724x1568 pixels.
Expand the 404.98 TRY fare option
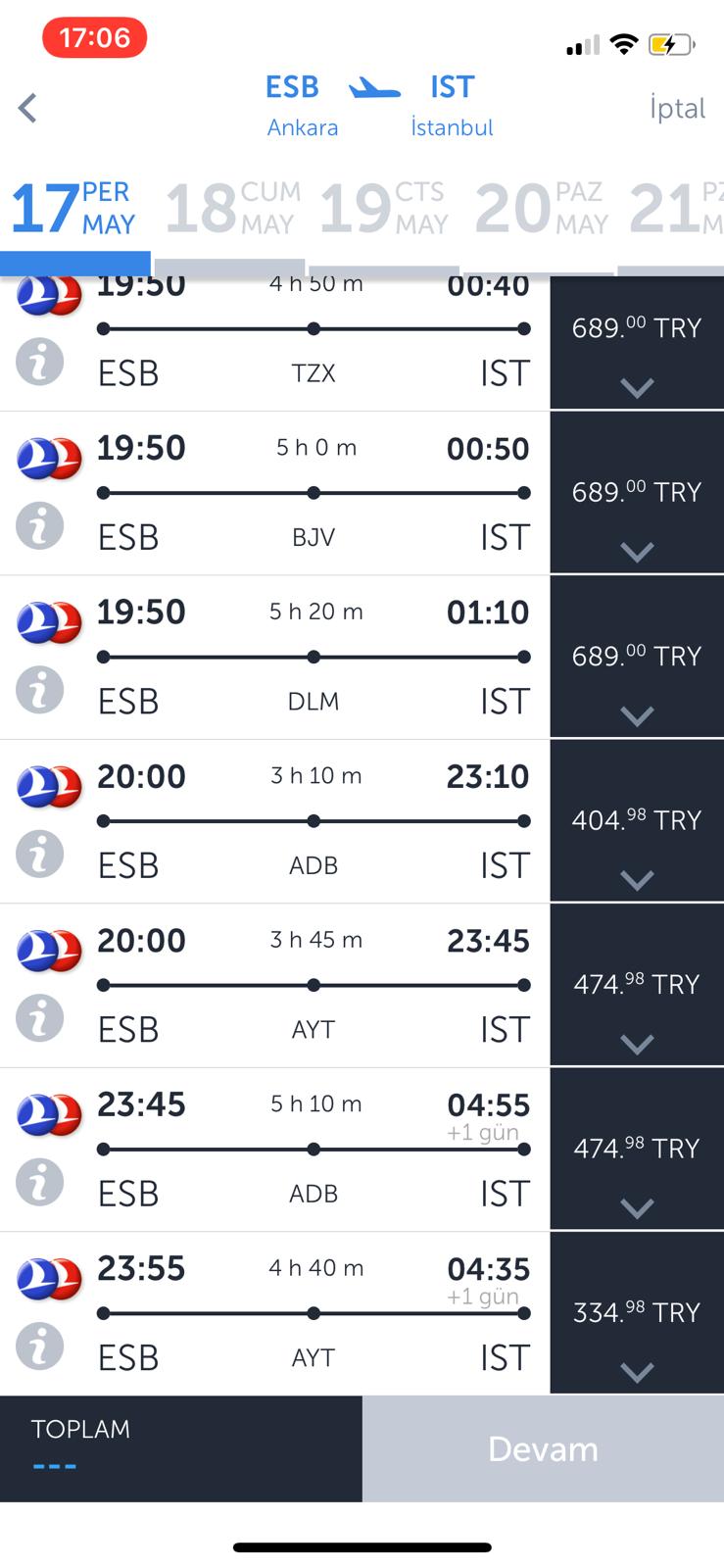point(637,821)
